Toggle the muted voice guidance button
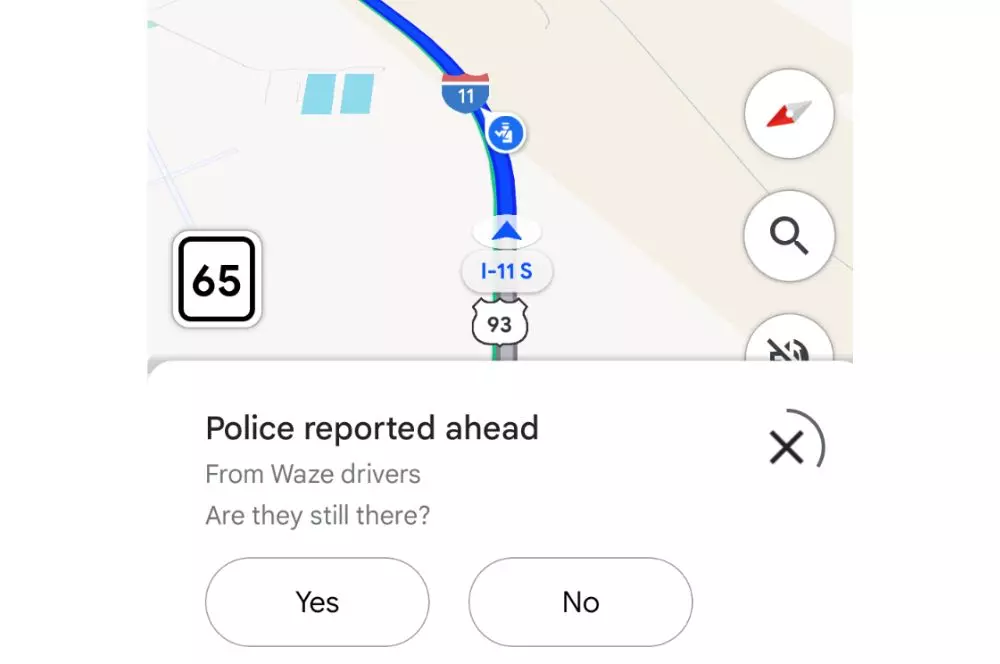Screen dimensions: 1000x664 789,343
